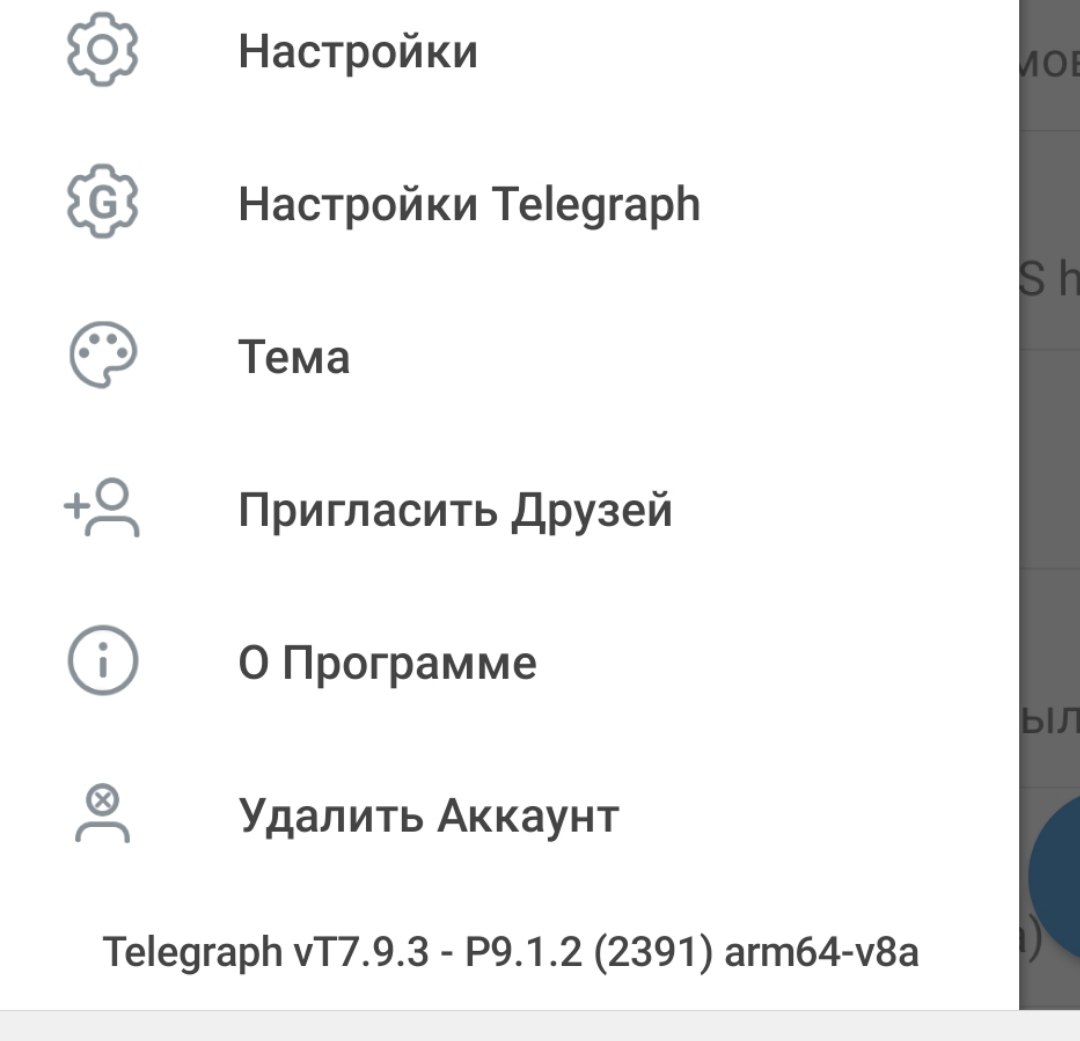The image size is (1080, 1041).
Task: Select the Тема menu item
Action: [x=294, y=358]
